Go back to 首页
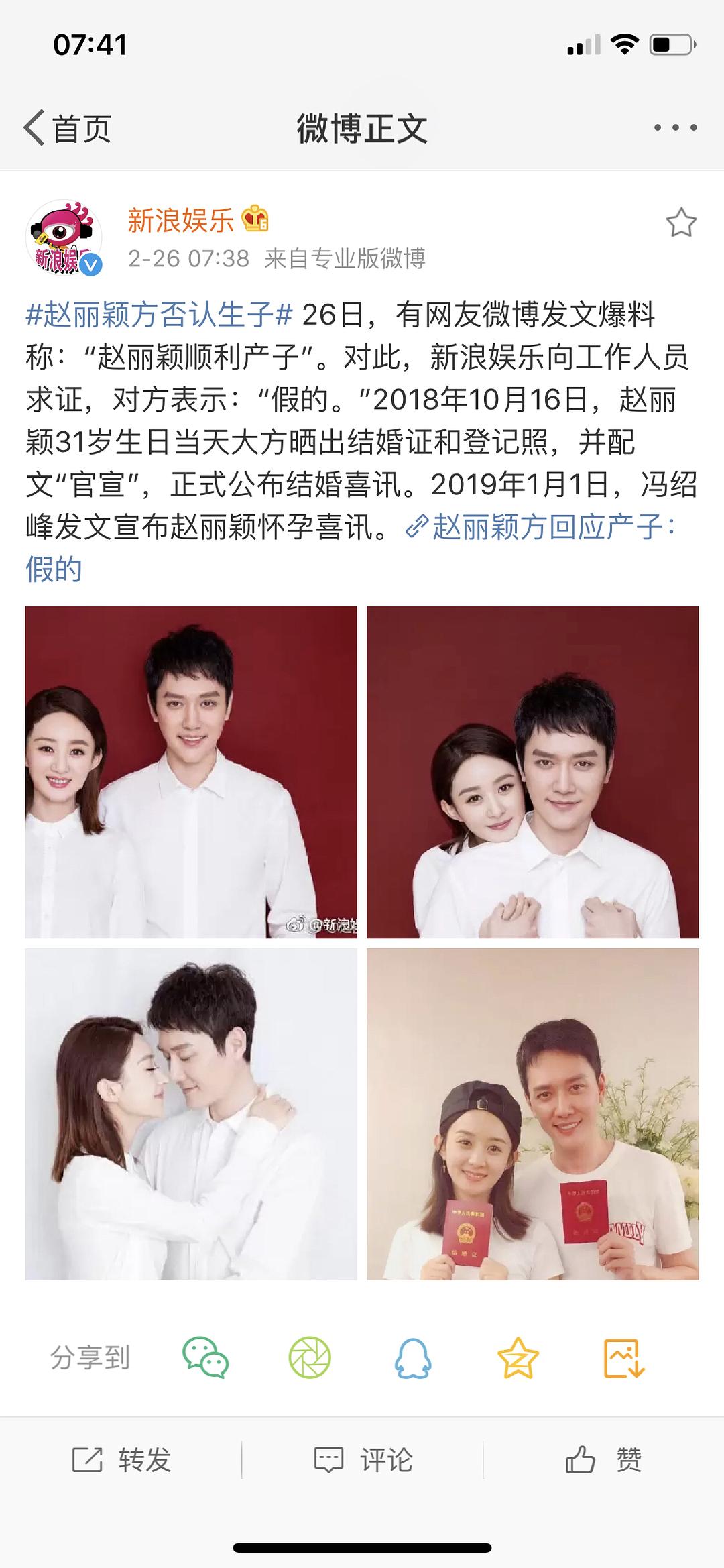The height and width of the screenshot is (1568, 724). (67, 127)
